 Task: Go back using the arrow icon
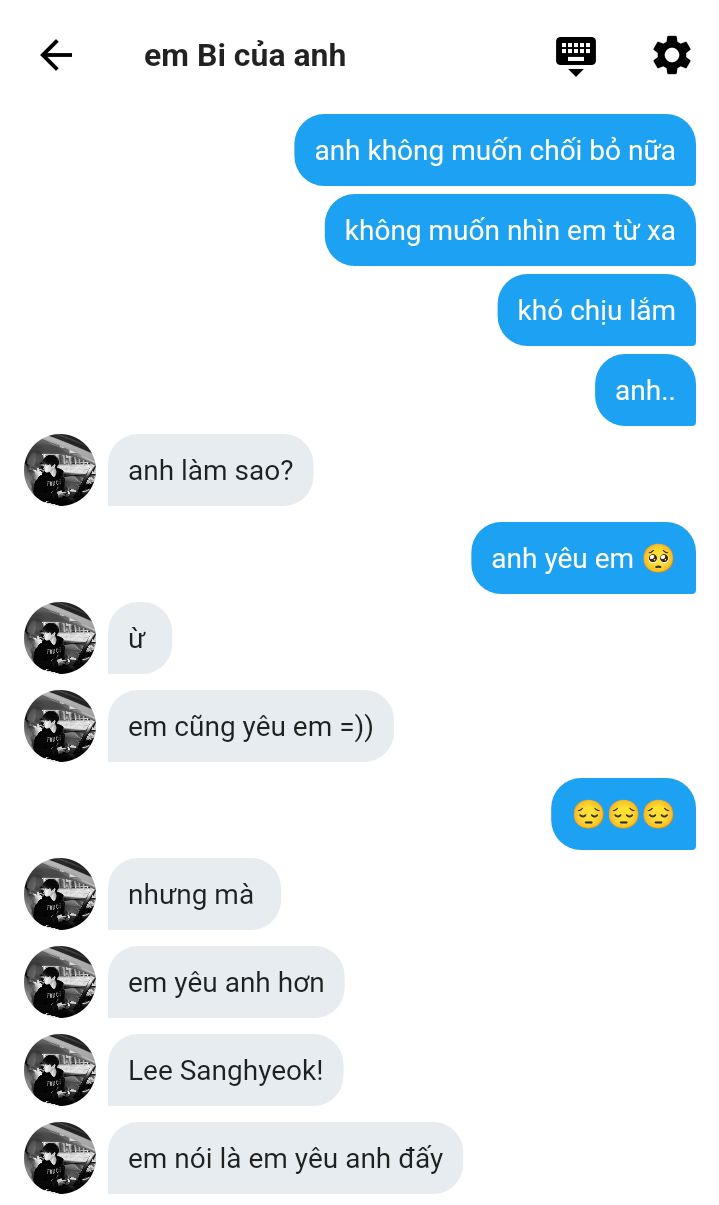[56, 55]
